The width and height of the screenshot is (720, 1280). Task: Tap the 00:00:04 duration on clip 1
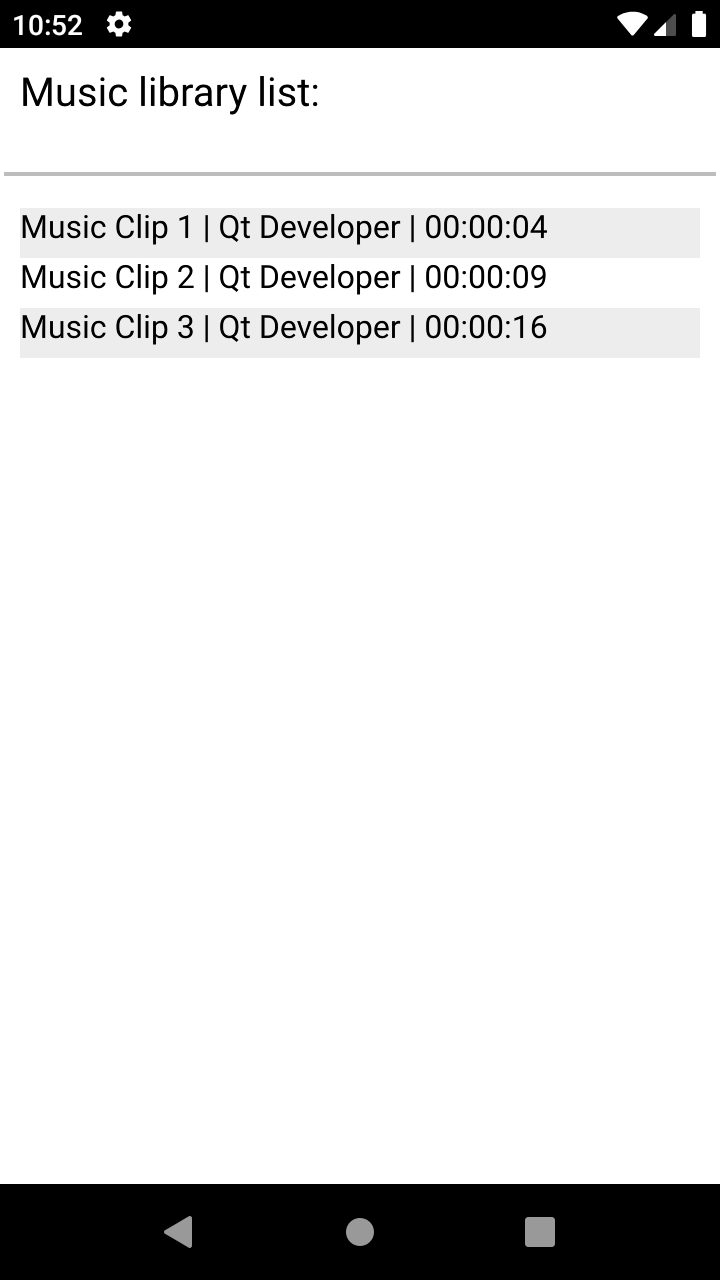pos(486,228)
